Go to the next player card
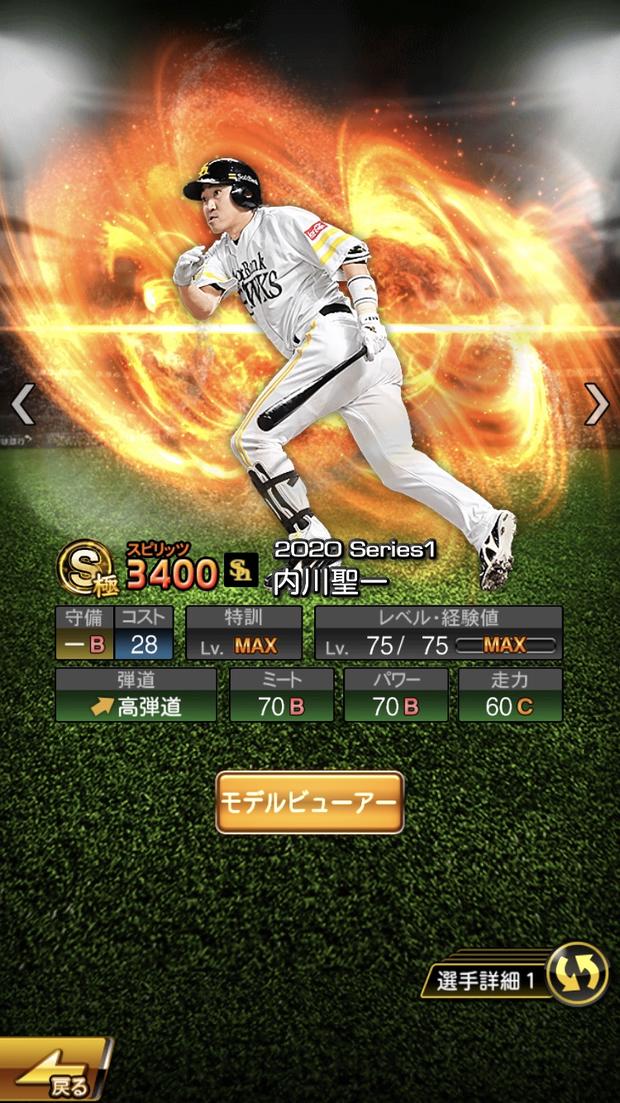620x1103 pixels. pos(597,403)
